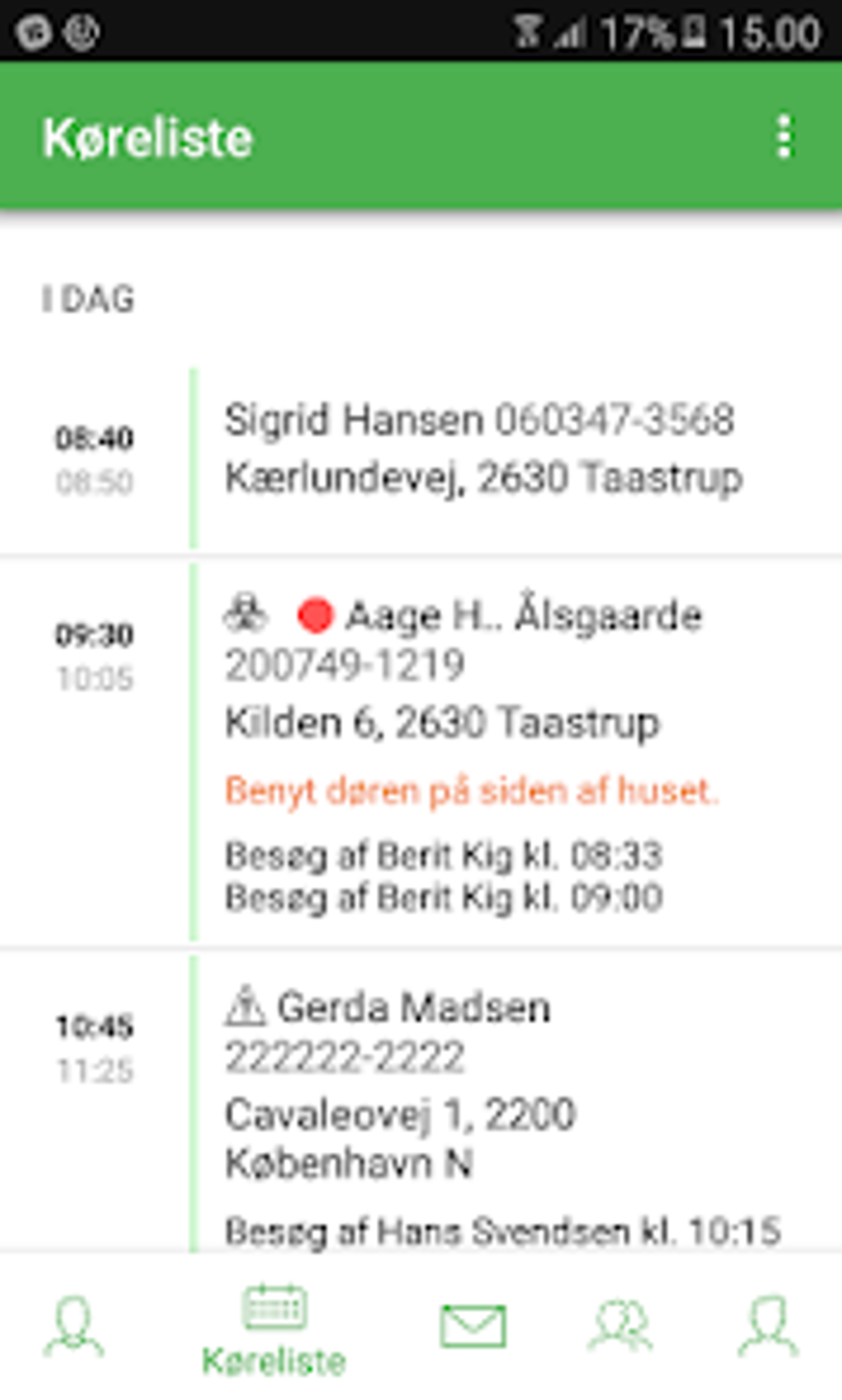Viewport: 842px width, 1400px height.
Task: Tap the hazard icon beside Aage H.
Action: [245, 612]
